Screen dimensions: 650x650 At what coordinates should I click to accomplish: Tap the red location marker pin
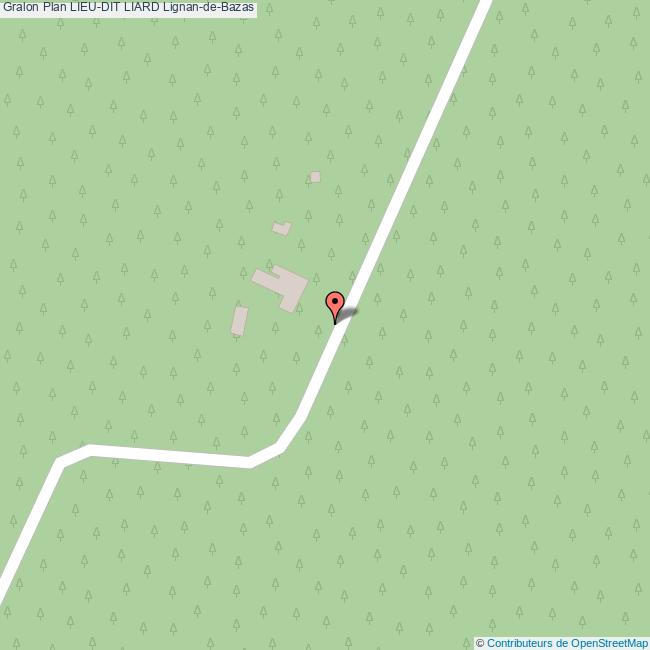click(335, 304)
